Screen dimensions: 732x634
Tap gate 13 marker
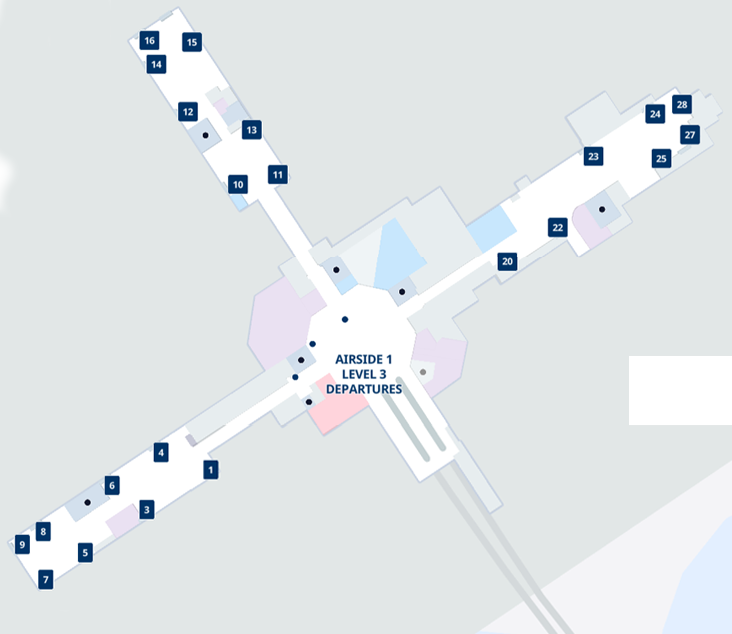coord(252,130)
